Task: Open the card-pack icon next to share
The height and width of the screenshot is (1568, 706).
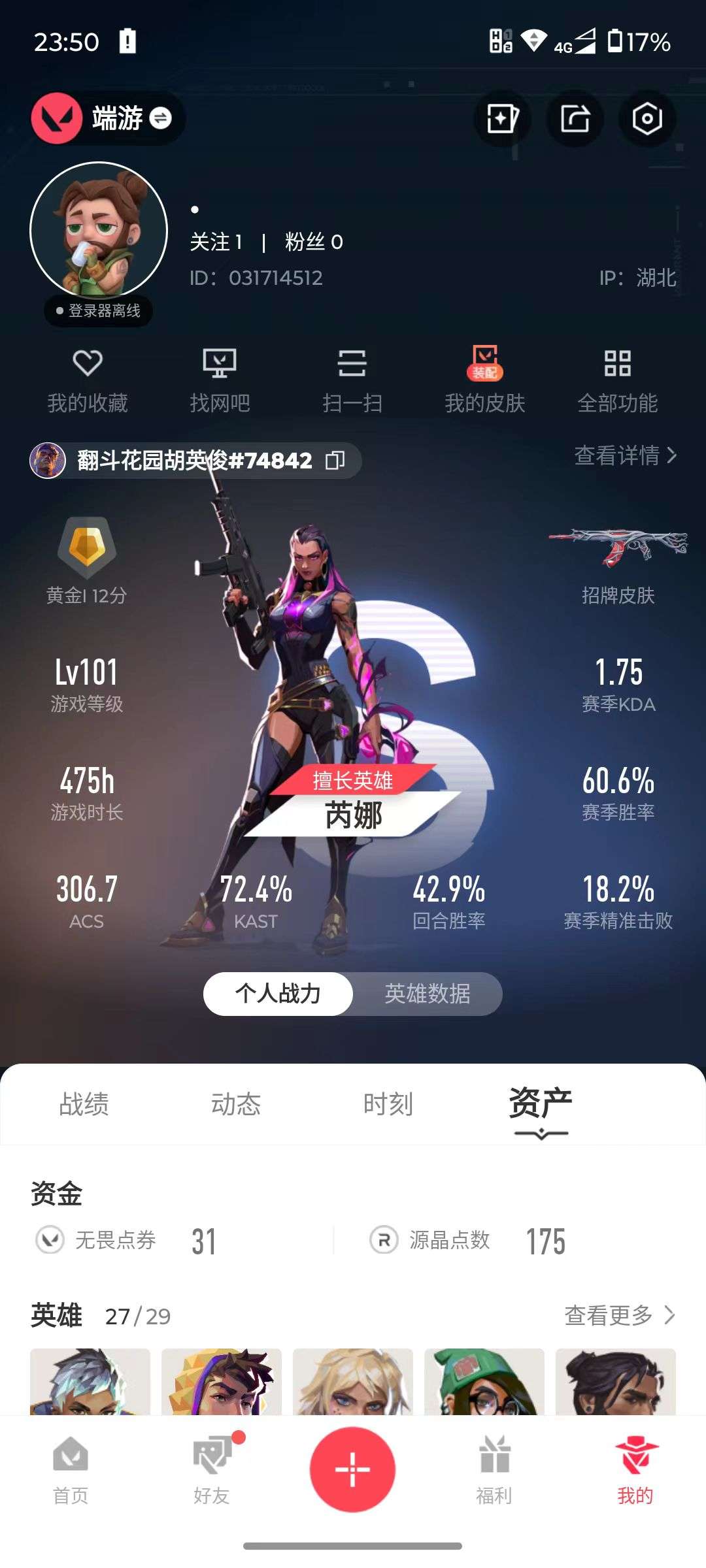Action: [502, 118]
